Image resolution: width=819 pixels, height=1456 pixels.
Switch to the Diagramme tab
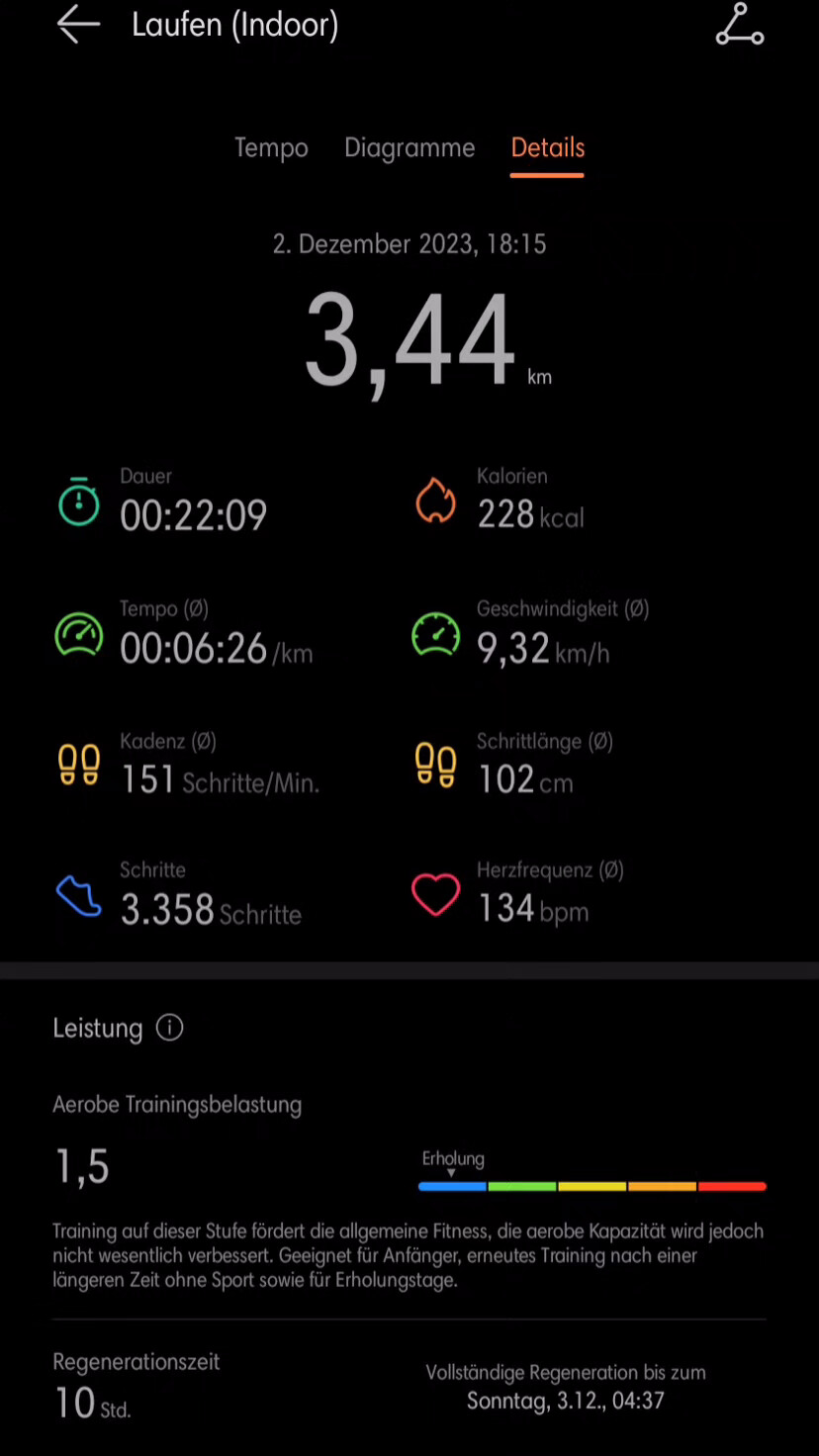(x=409, y=148)
